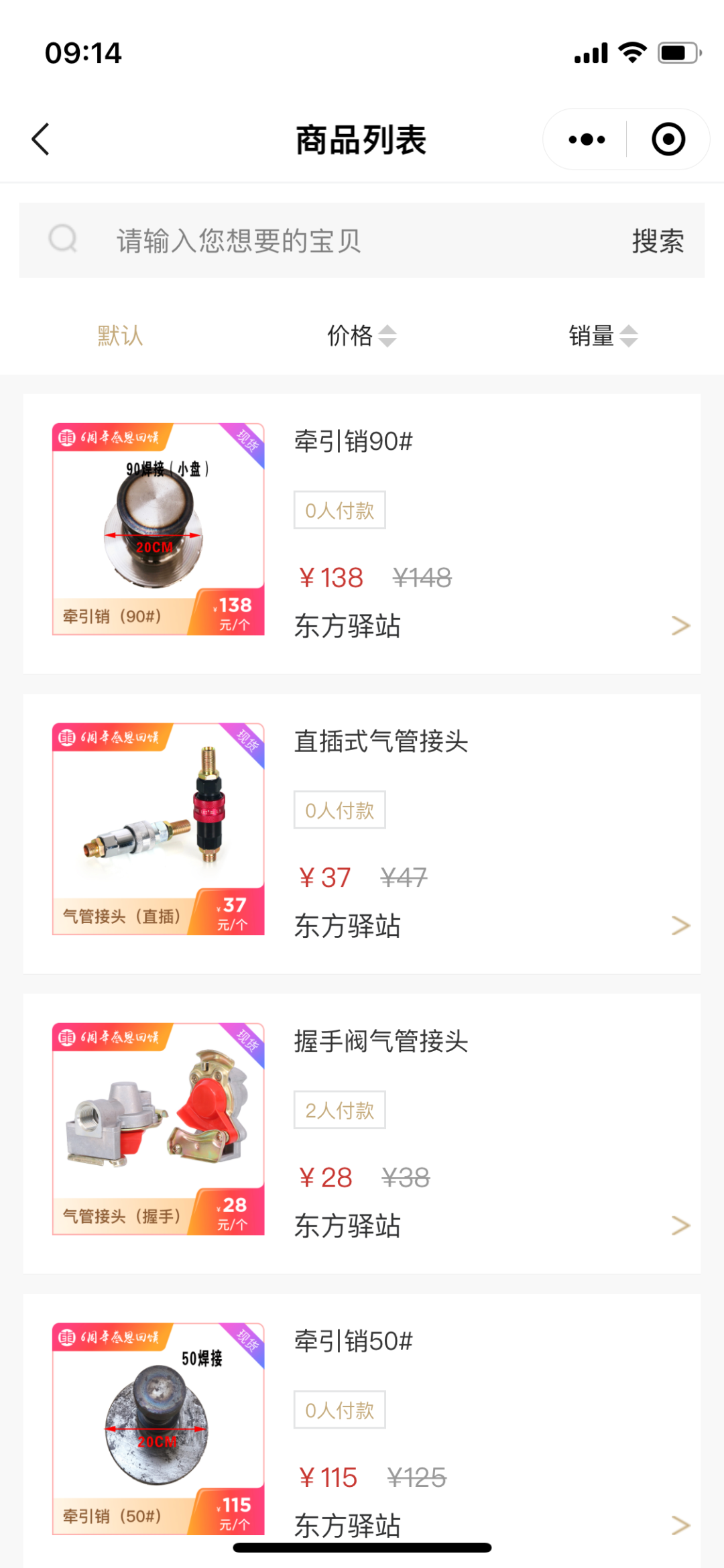This screenshot has height=1568, width=724.
Task: Click the search magnifier icon
Action: click(62, 239)
